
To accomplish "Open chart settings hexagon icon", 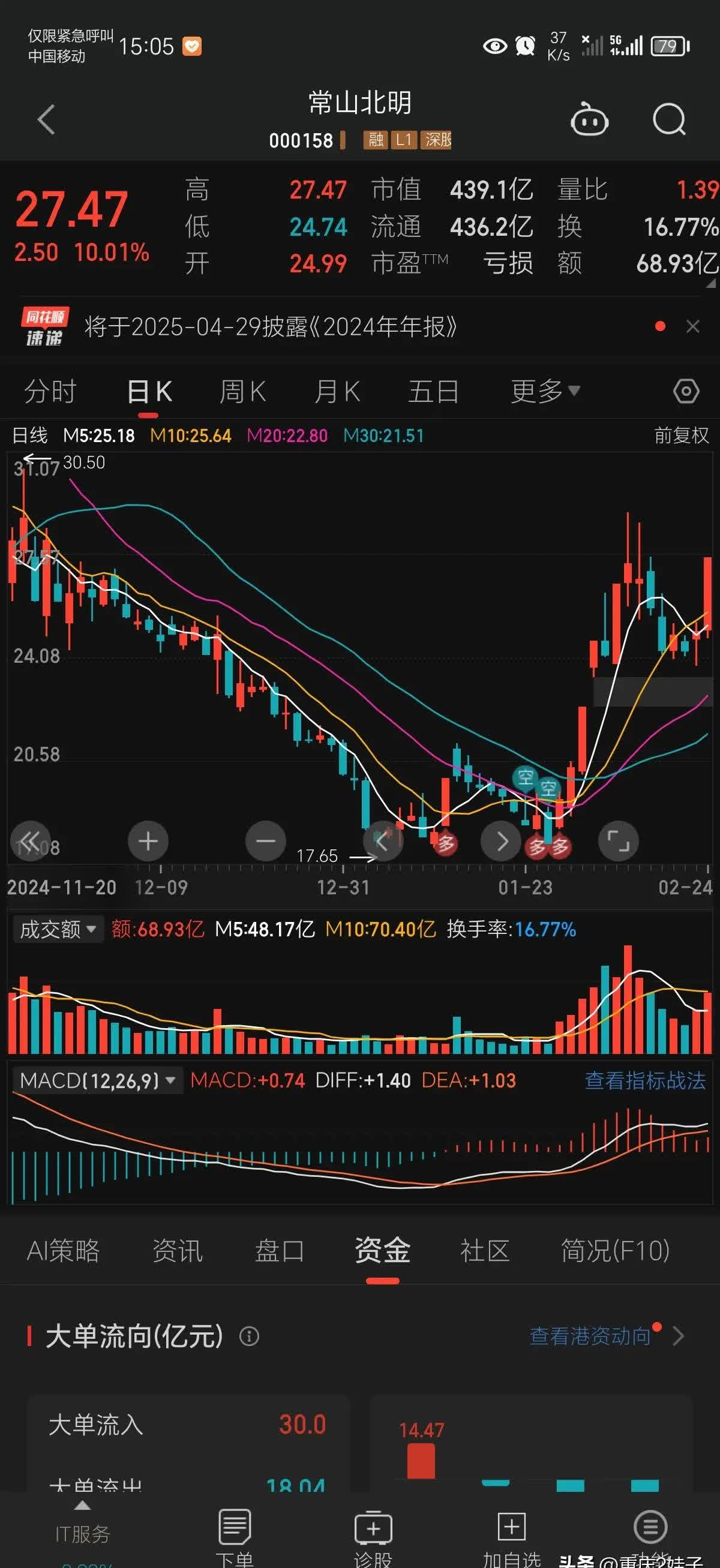I will [x=686, y=391].
